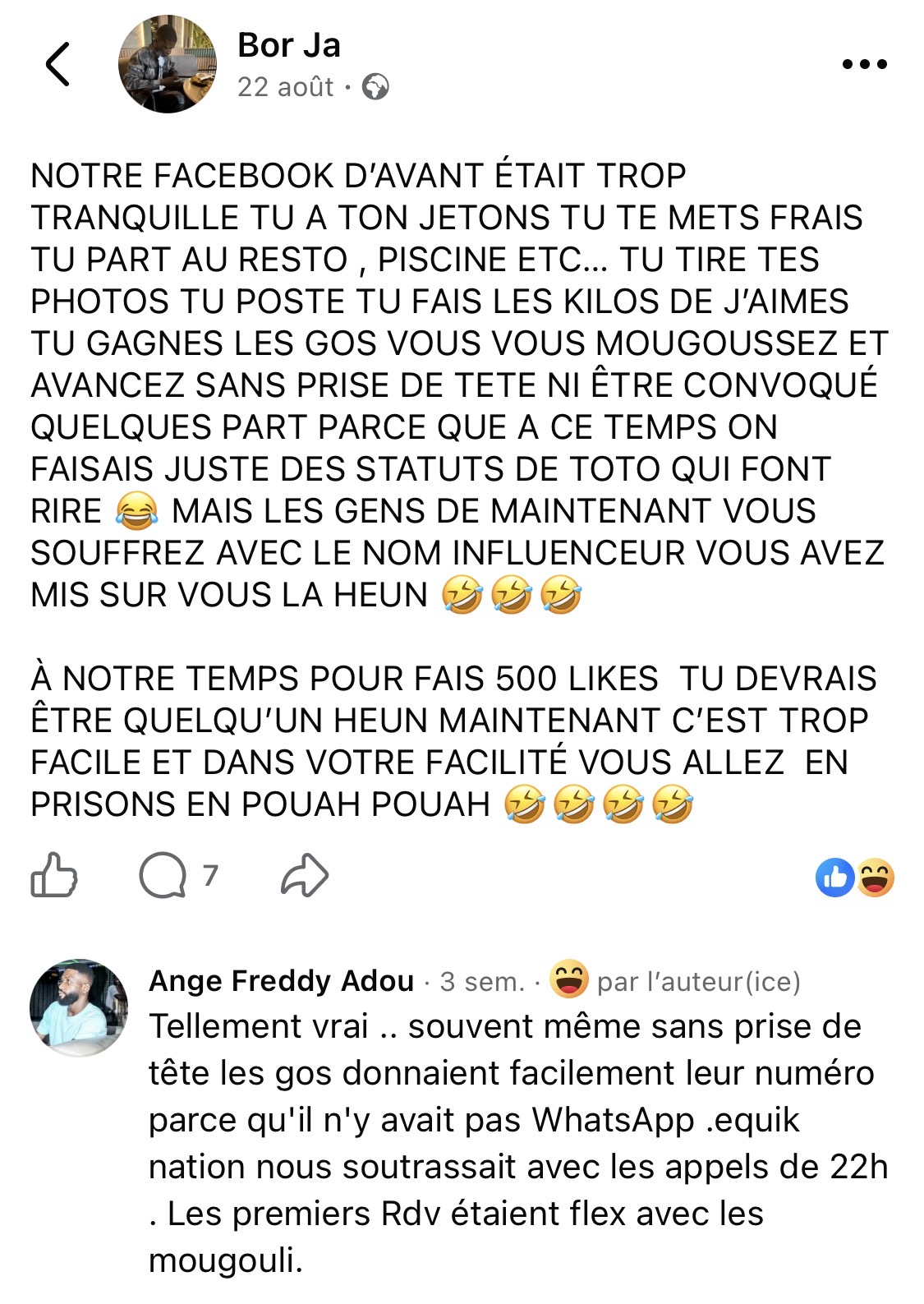Open the three-dot post options menu
924x1304 pixels.
click(x=865, y=64)
